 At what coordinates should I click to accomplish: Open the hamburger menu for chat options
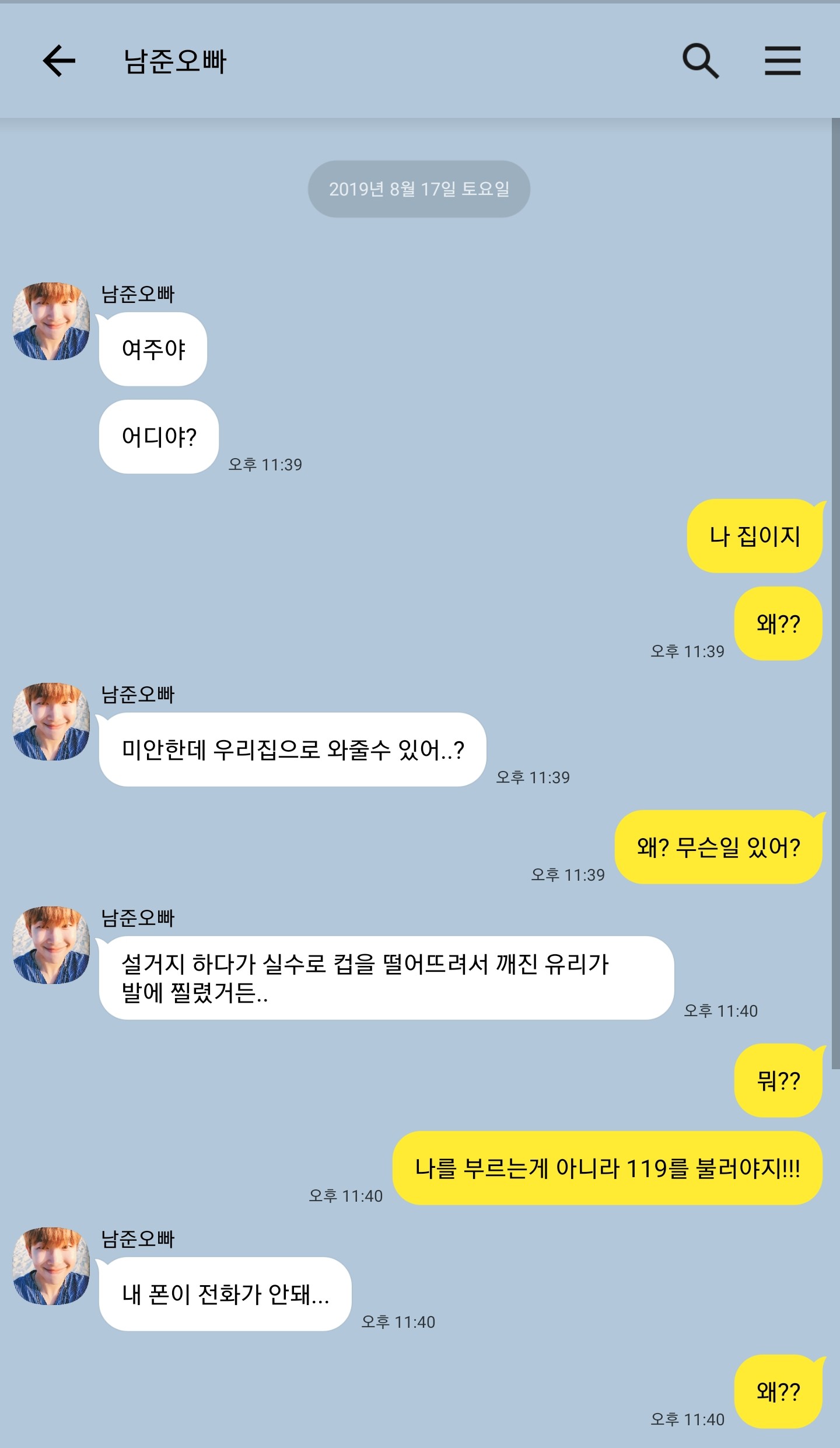click(x=783, y=61)
